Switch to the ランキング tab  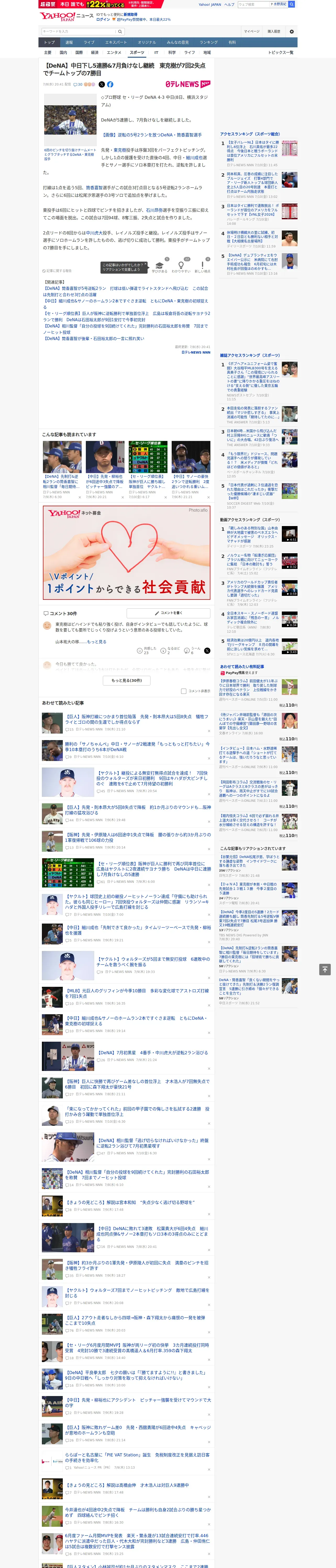[209, 43]
